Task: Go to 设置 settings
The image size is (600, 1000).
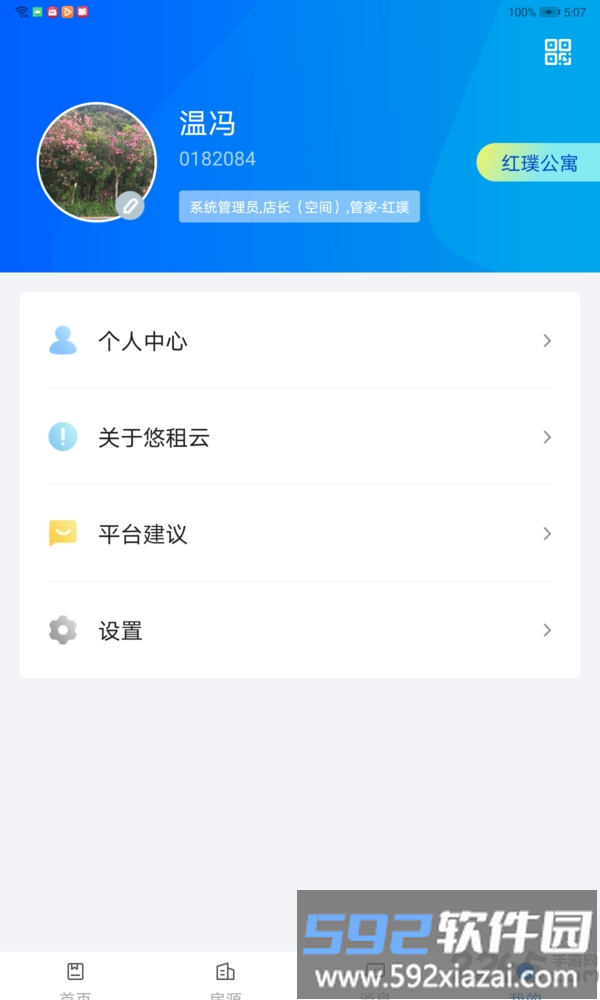Action: click(x=300, y=630)
